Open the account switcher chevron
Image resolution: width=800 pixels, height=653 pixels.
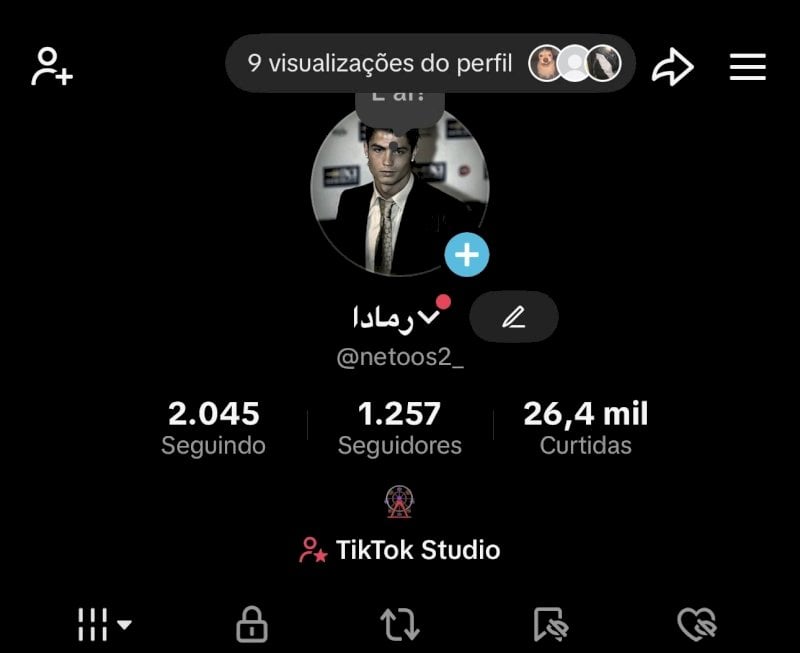(x=430, y=318)
